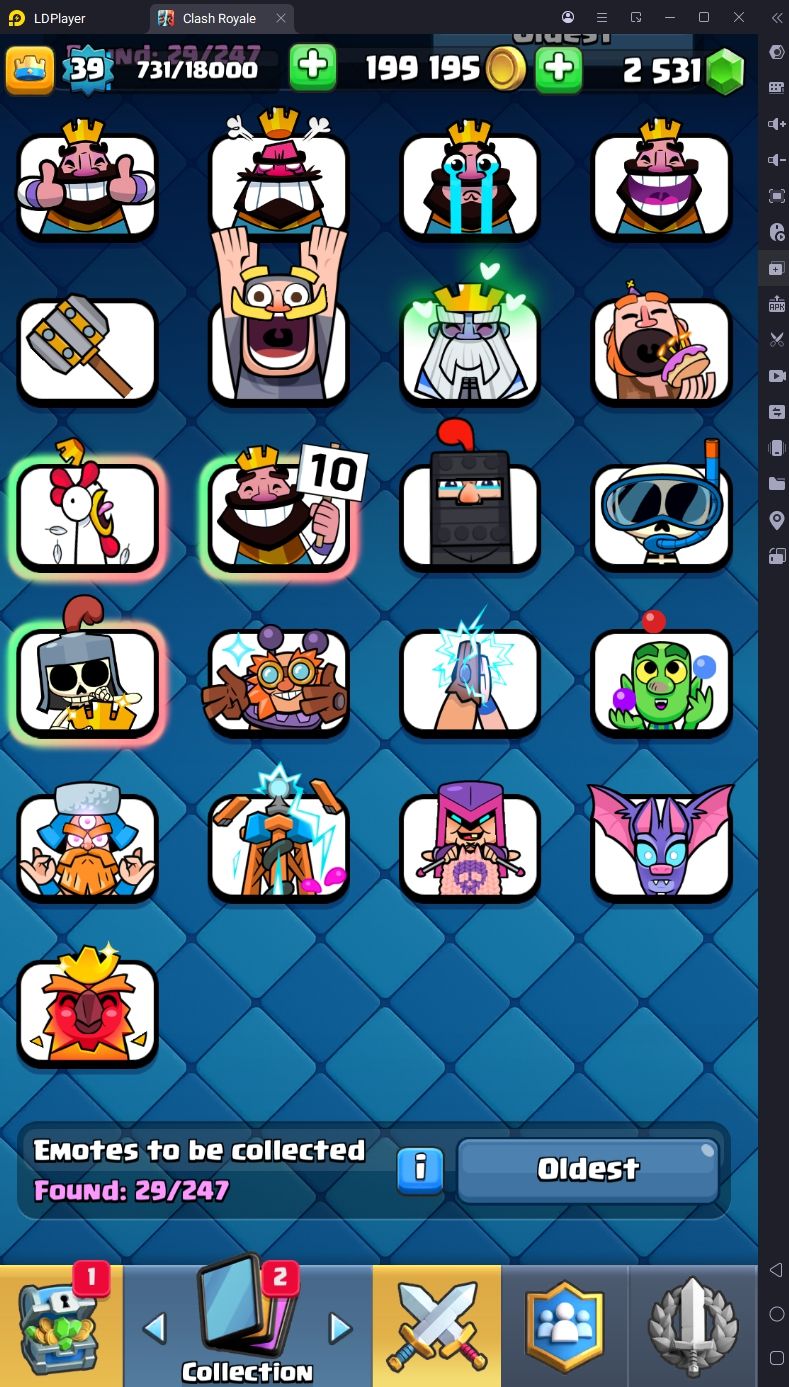The width and height of the screenshot is (789, 1387).
Task: Tap the green plus next to experience bar
Action: click(x=313, y=68)
